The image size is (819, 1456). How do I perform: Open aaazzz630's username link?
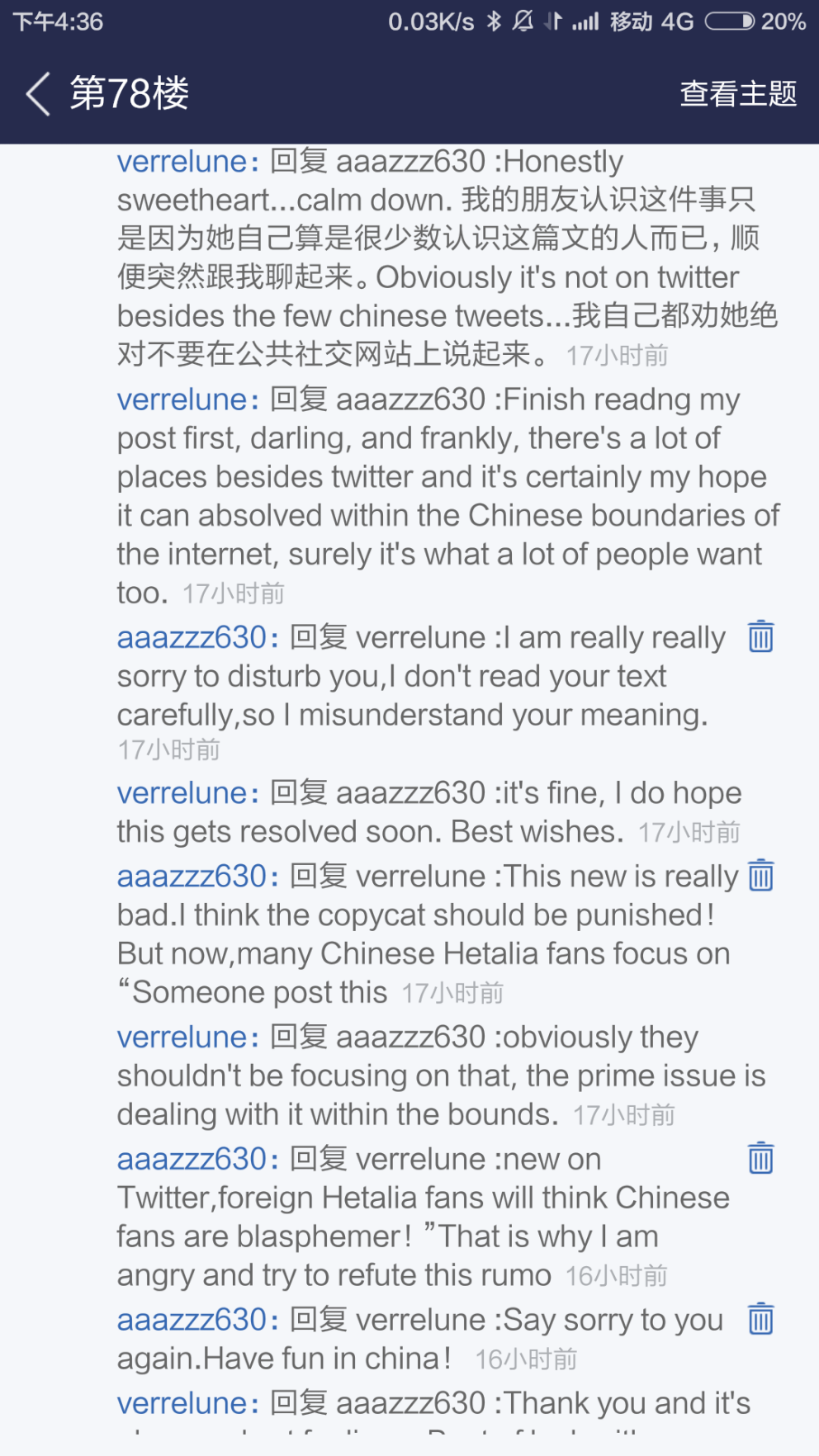click(x=193, y=636)
